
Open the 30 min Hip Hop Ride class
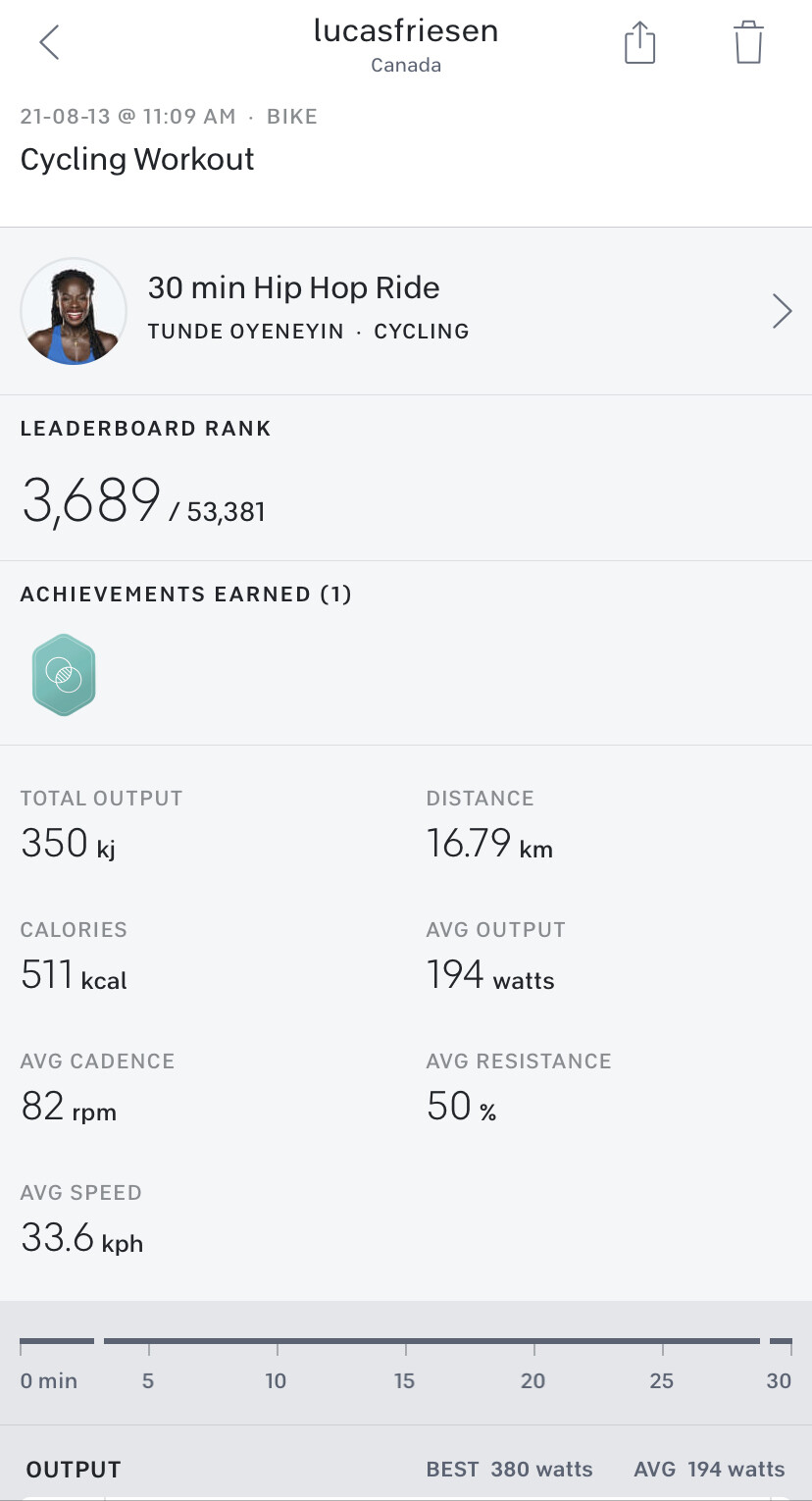point(406,310)
